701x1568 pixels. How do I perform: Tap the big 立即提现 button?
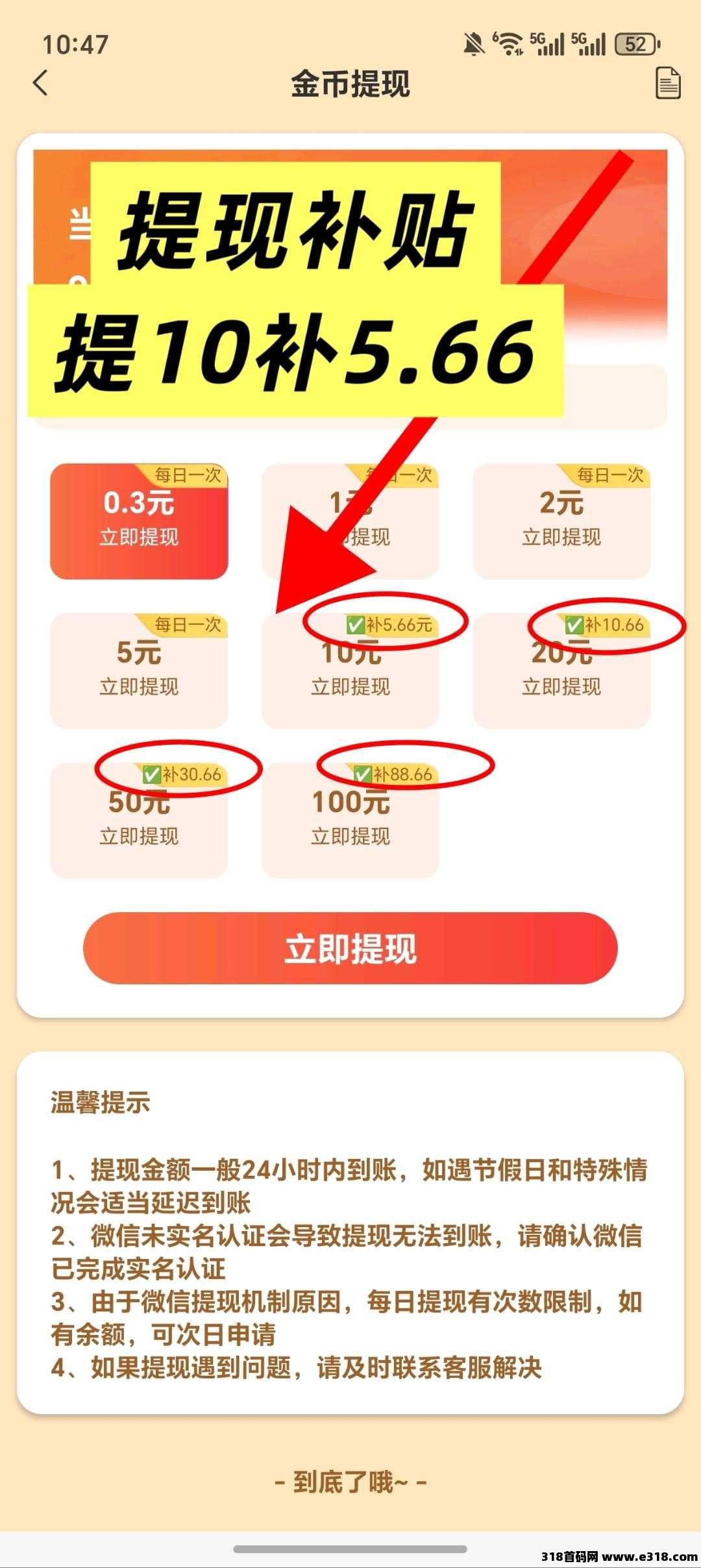(x=350, y=949)
